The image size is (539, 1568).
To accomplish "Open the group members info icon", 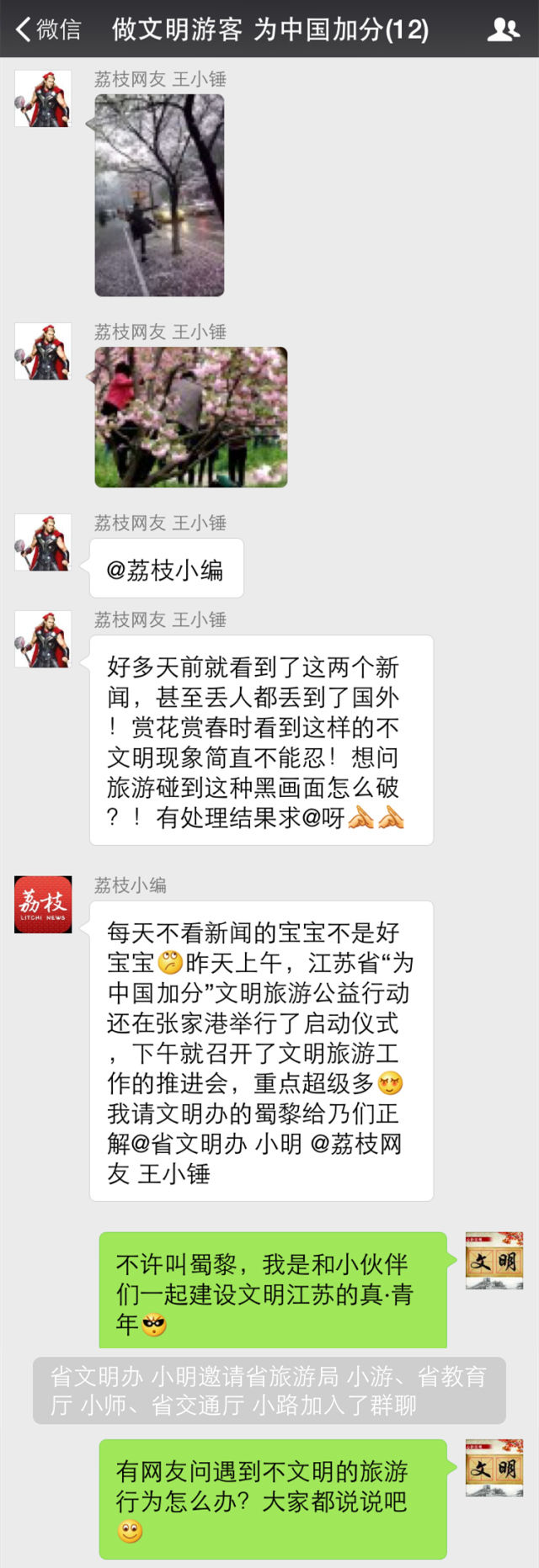I will (503, 29).
